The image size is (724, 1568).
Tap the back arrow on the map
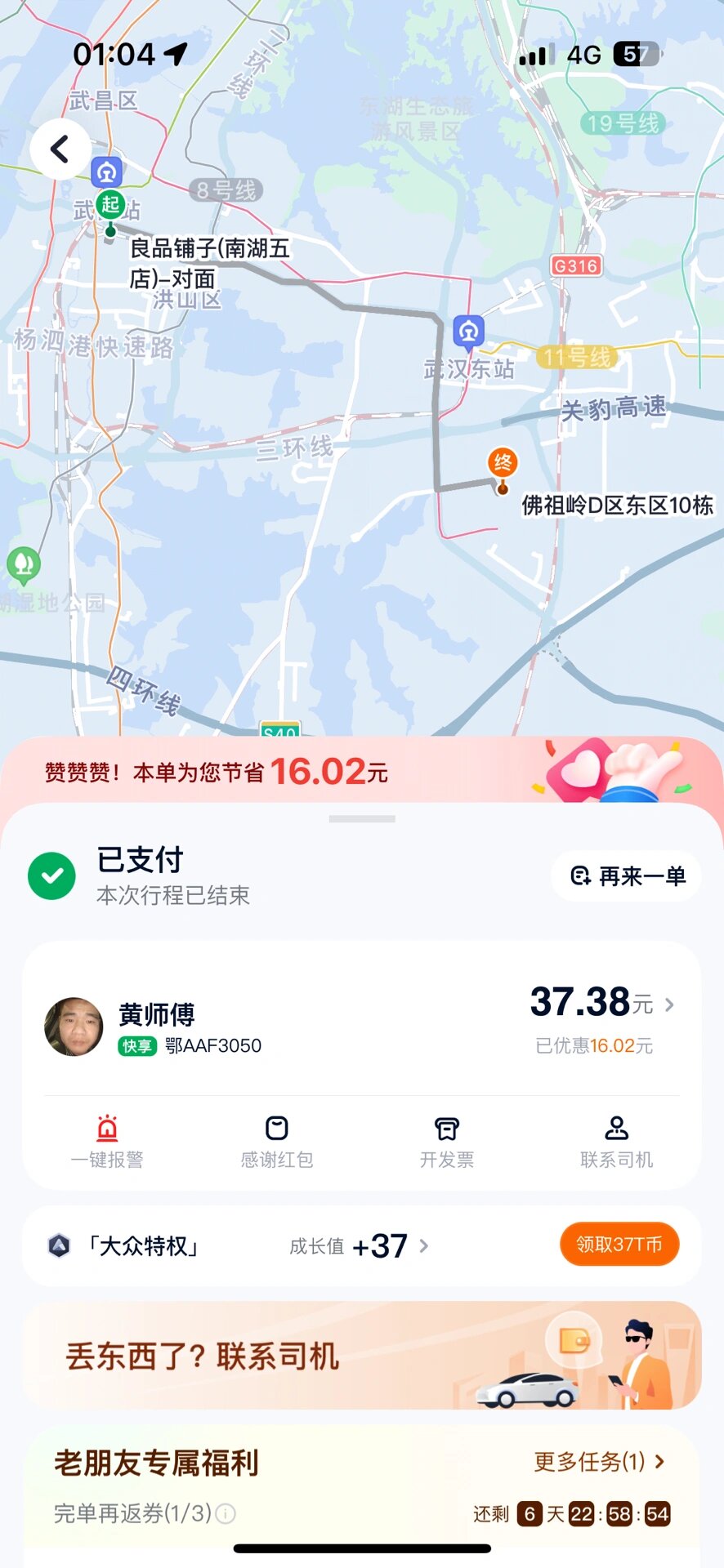point(60,149)
